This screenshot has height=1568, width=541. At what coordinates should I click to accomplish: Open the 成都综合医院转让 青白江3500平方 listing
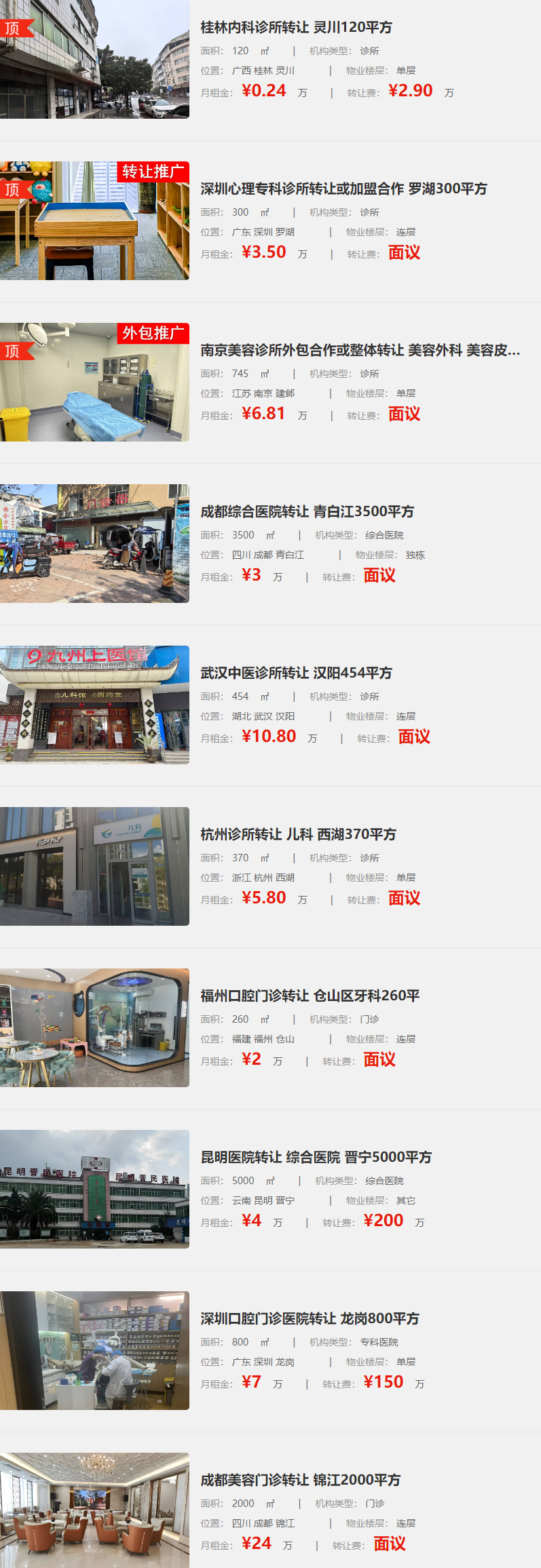[307, 512]
